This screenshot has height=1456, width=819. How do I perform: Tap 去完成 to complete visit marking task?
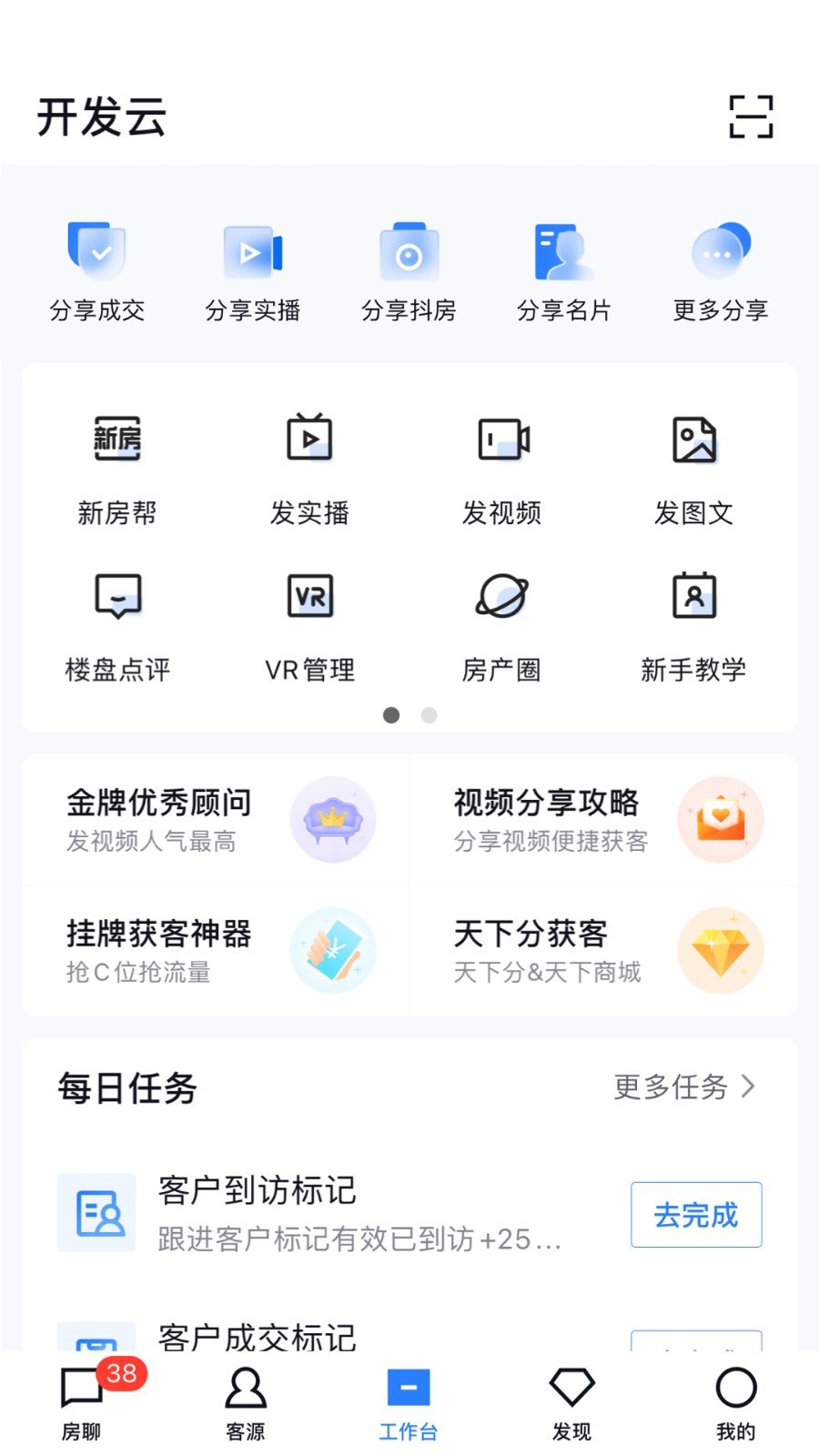[695, 1214]
